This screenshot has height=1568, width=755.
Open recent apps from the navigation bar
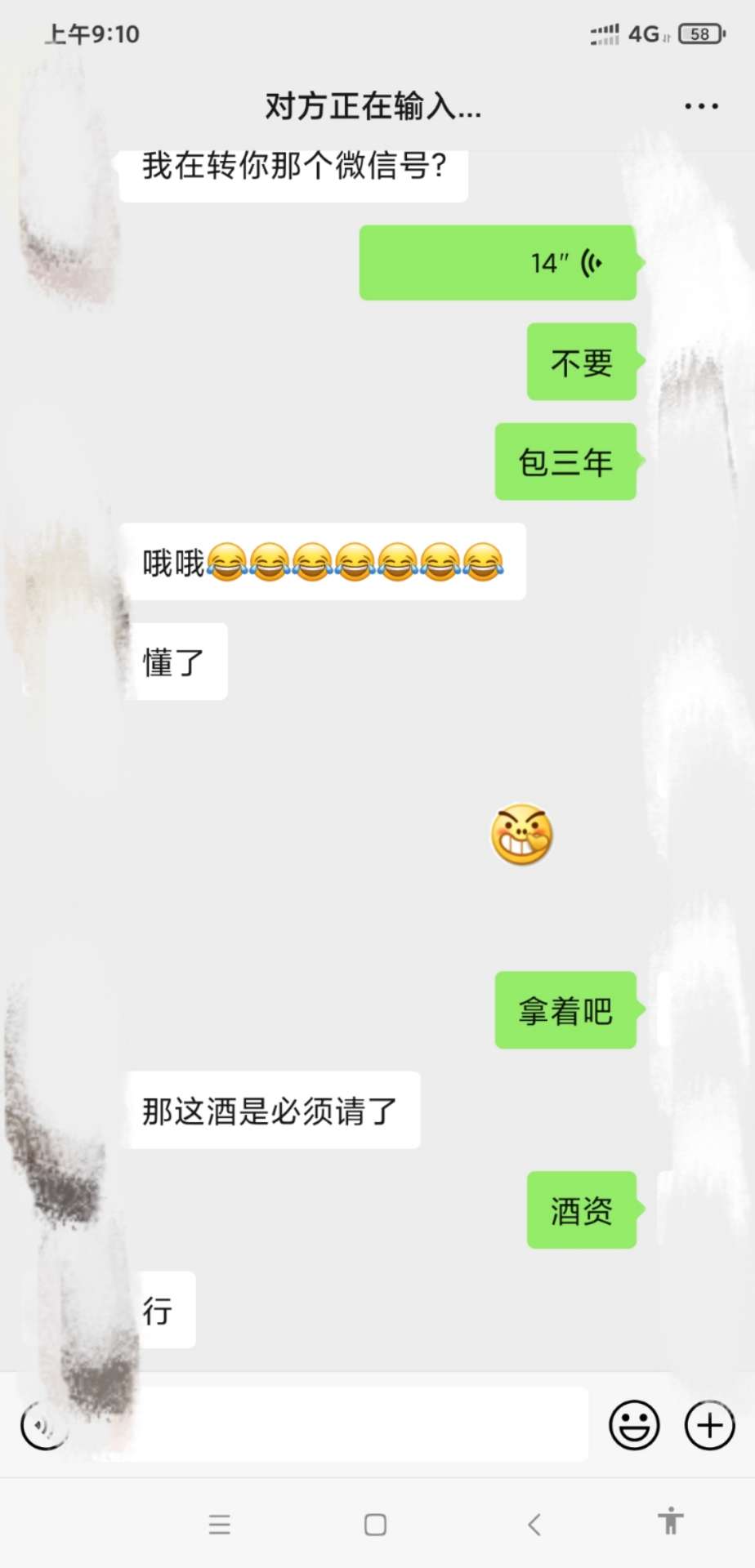pyautogui.click(x=219, y=1524)
